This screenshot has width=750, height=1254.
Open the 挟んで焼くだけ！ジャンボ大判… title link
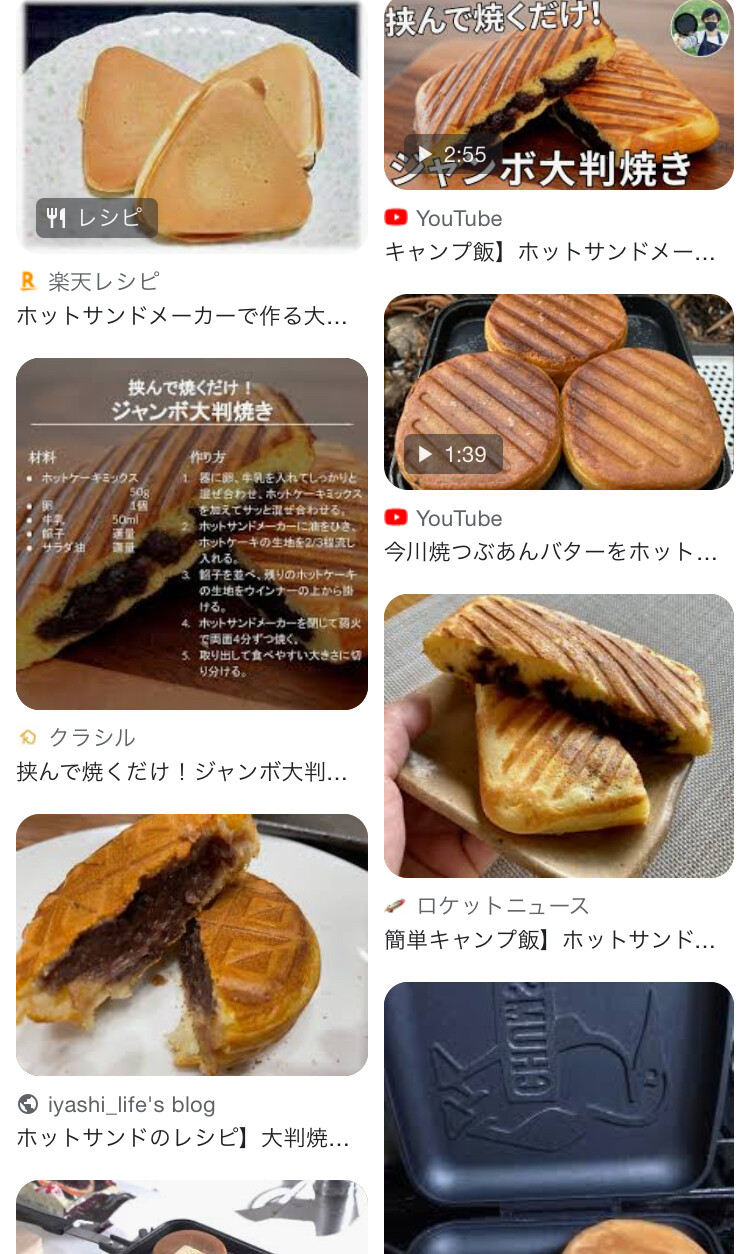182,771
